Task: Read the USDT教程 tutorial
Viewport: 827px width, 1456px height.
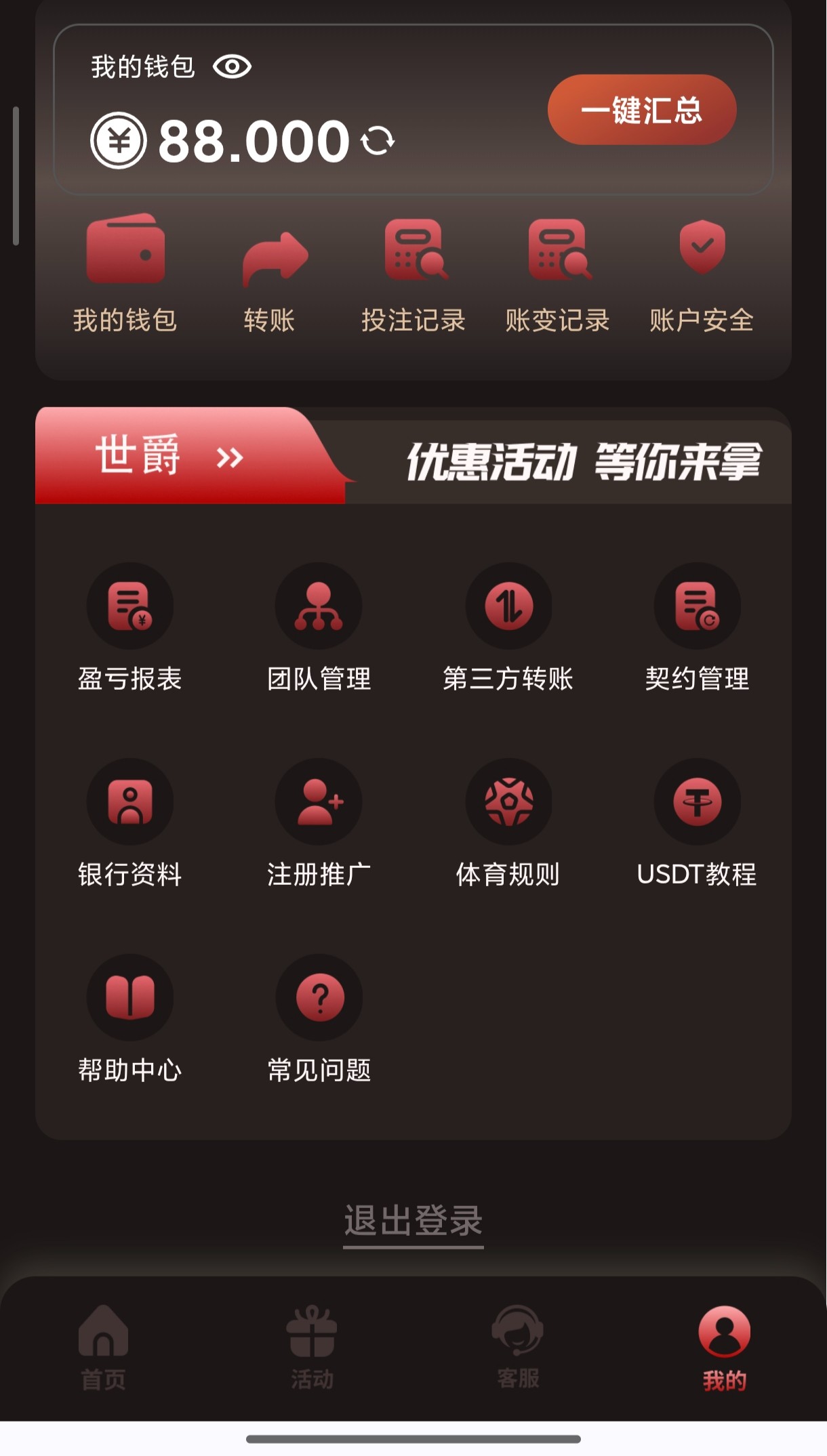Action: point(697,823)
